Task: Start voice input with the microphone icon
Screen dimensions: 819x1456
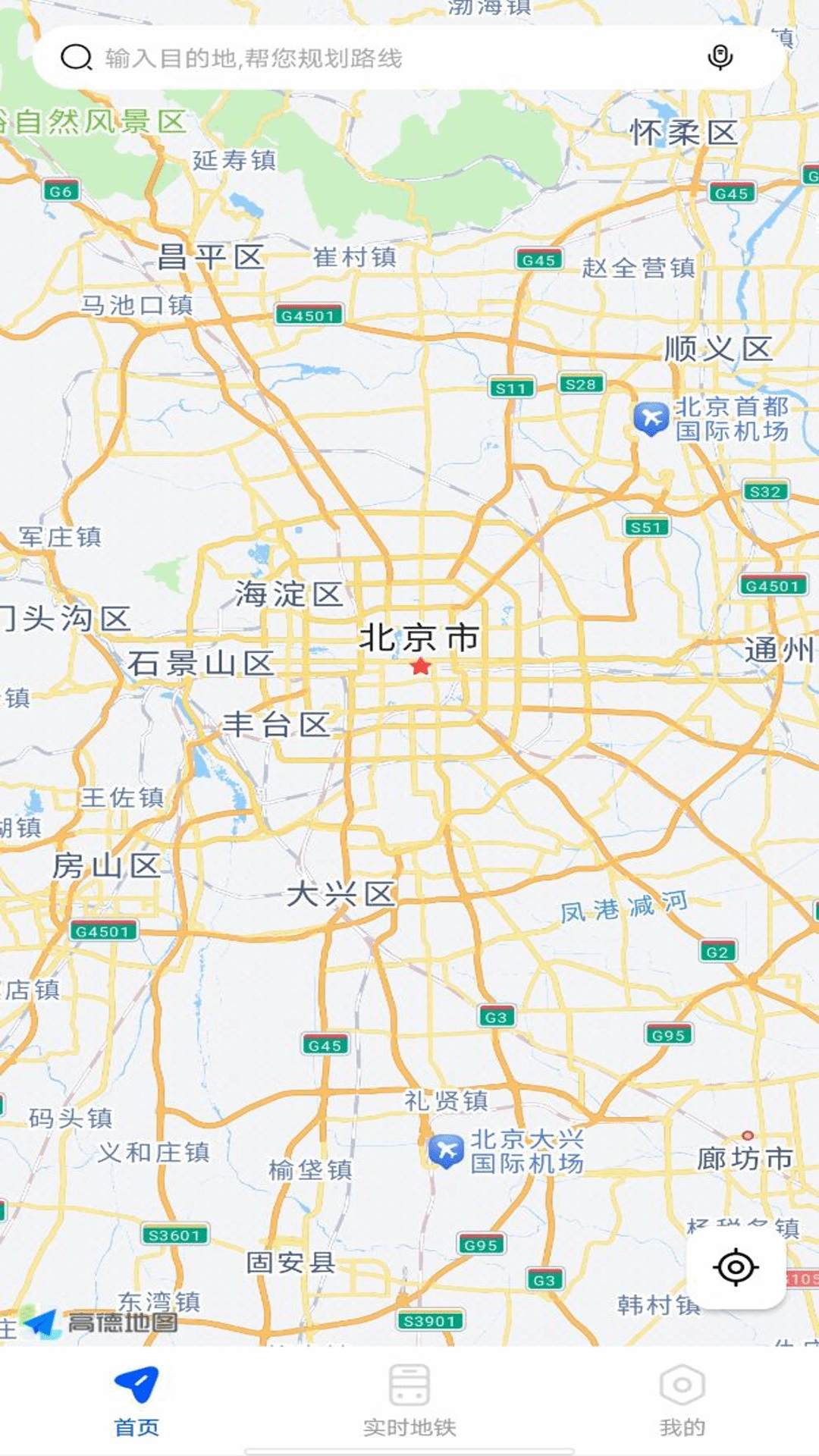Action: click(720, 58)
